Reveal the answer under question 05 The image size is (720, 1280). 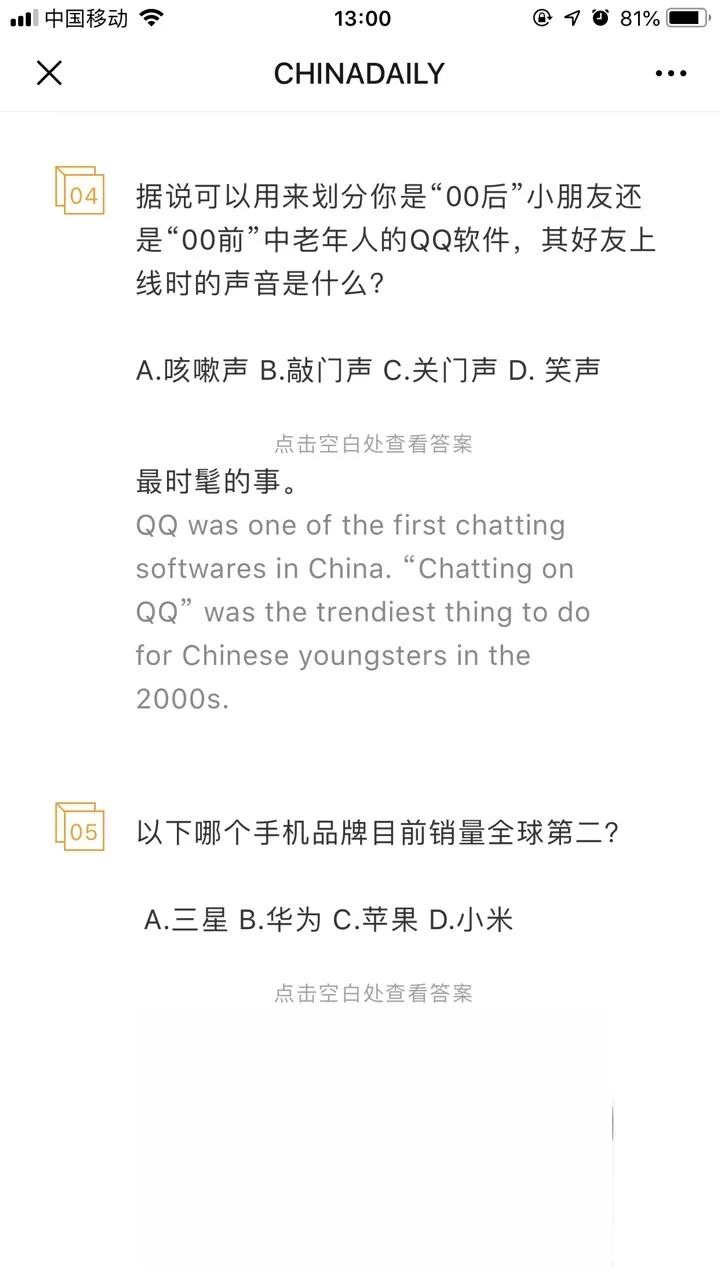point(374,993)
